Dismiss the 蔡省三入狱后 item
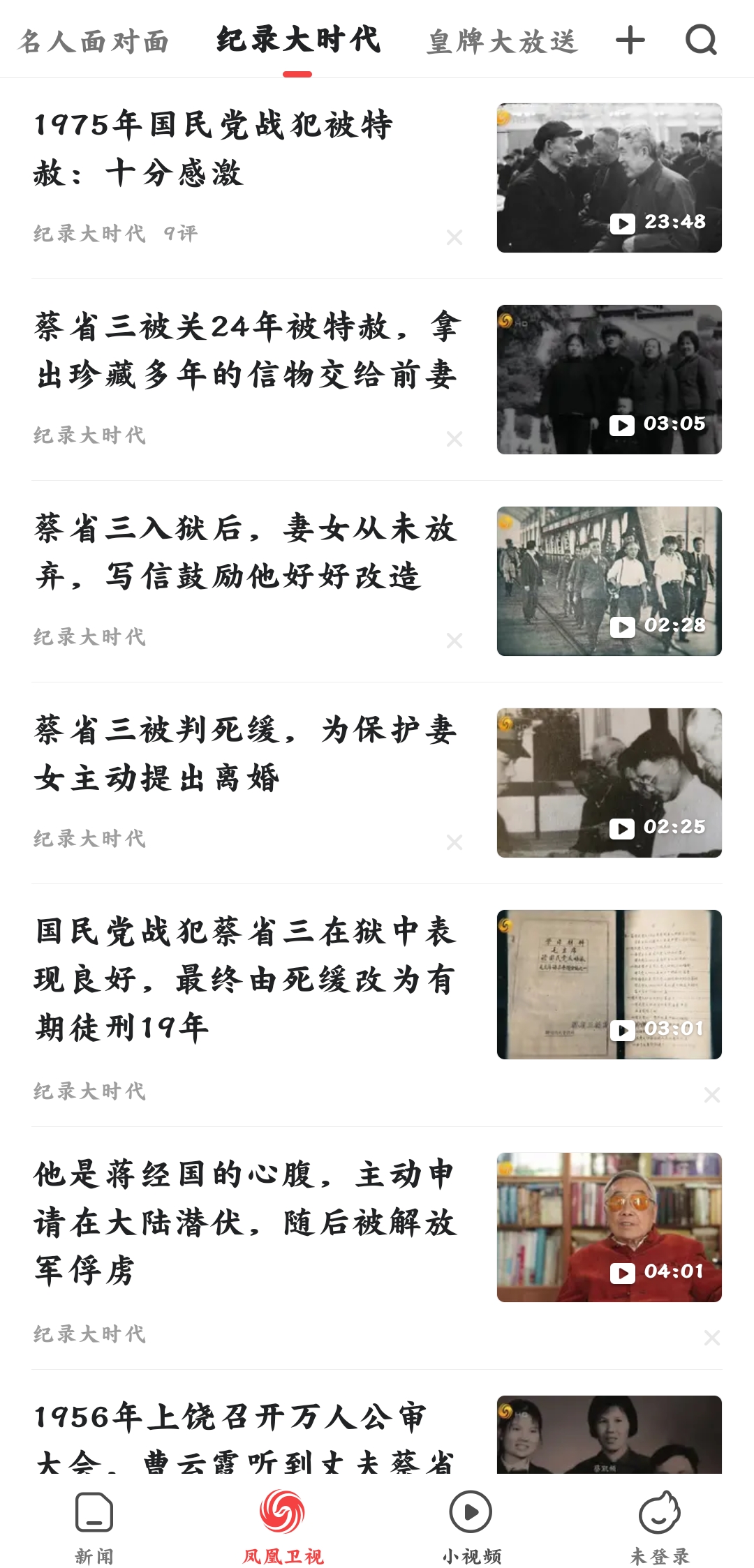The height and width of the screenshot is (1568, 754). pos(454,641)
